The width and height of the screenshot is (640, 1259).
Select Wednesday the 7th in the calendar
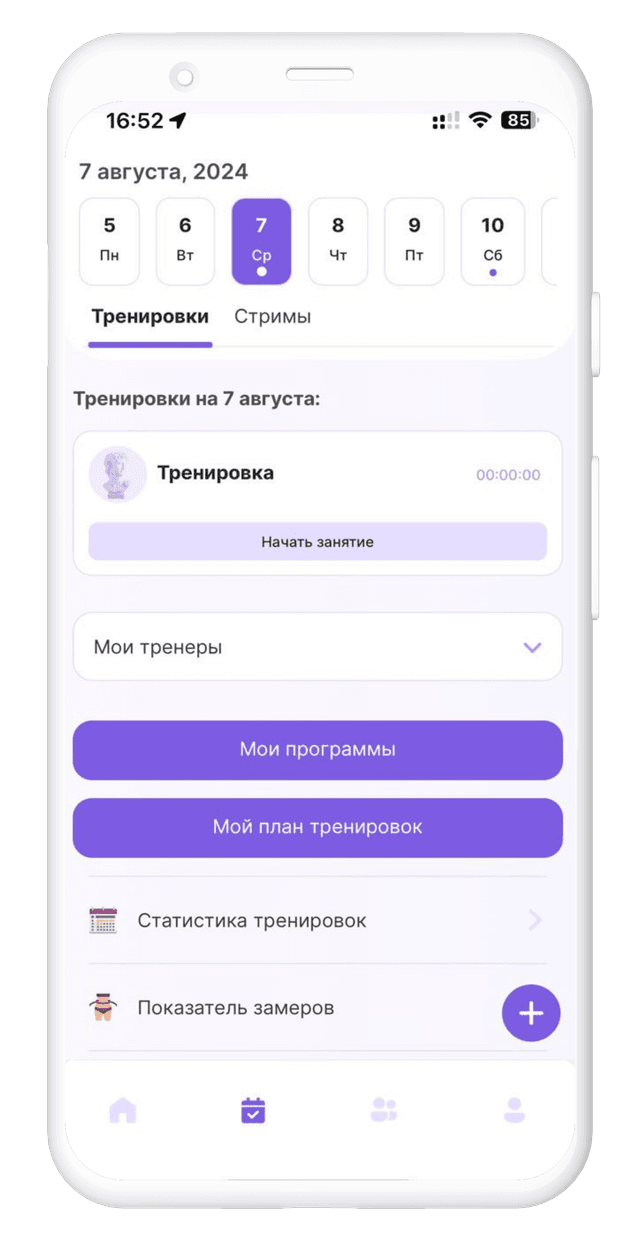point(261,241)
